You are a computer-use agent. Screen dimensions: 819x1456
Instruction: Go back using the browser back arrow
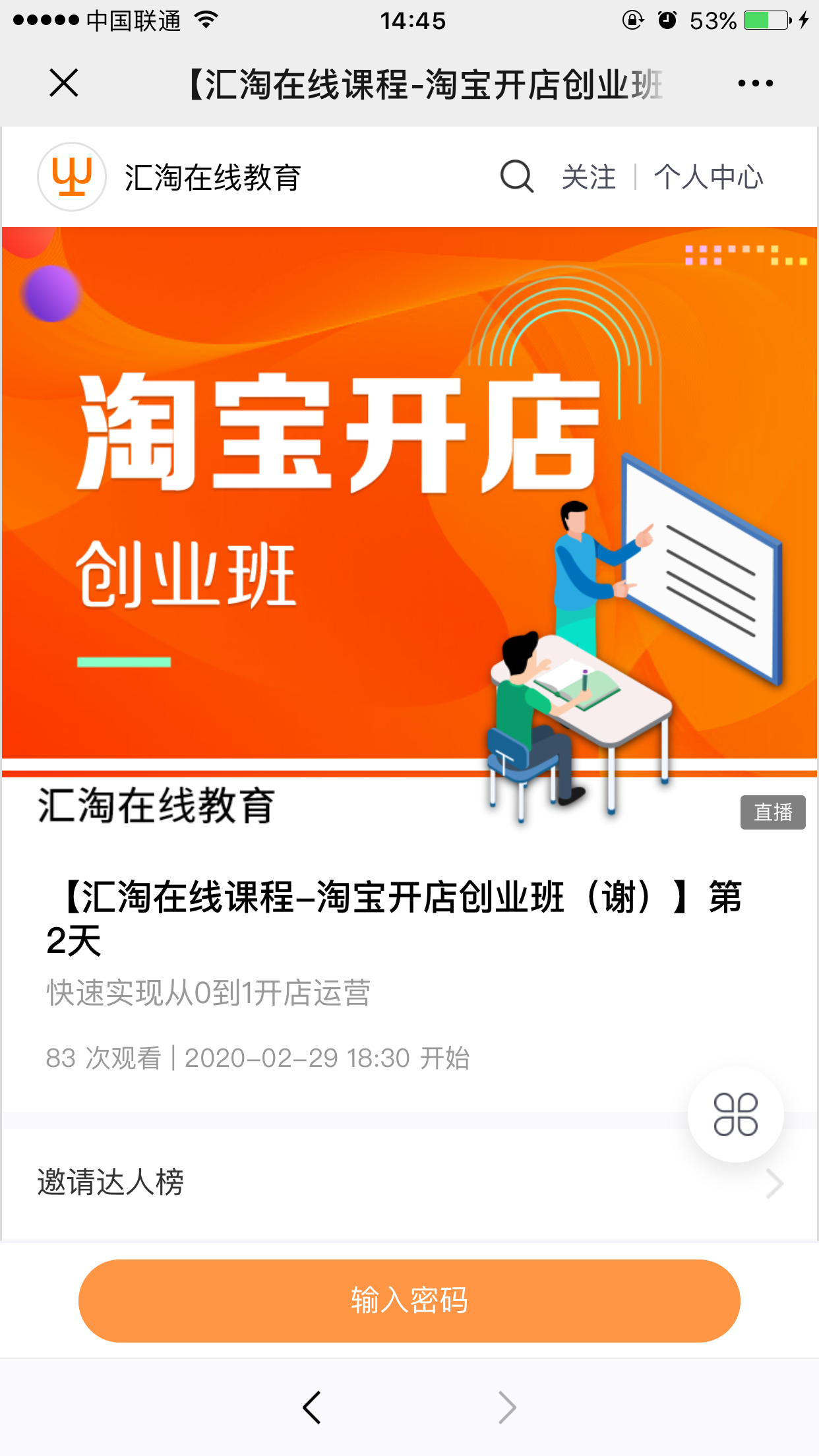(x=312, y=1407)
